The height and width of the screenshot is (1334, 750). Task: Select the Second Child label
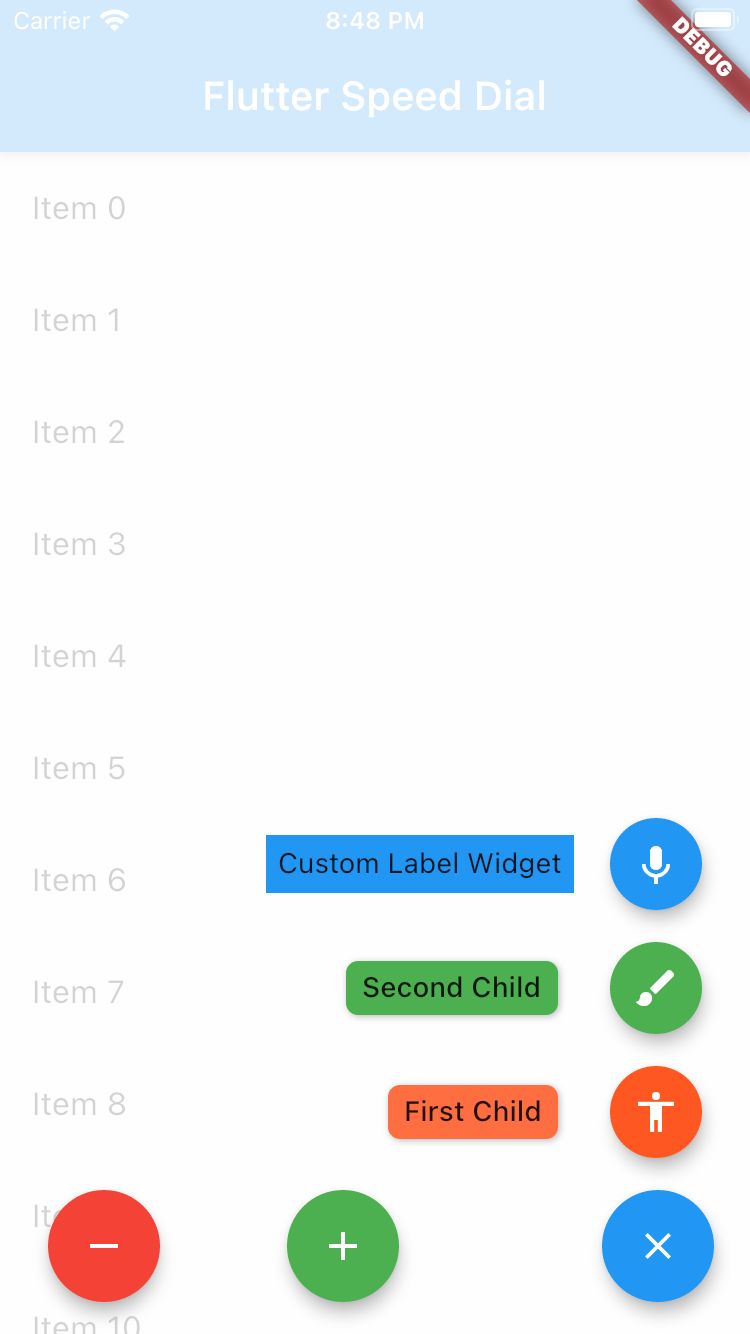[x=451, y=988]
